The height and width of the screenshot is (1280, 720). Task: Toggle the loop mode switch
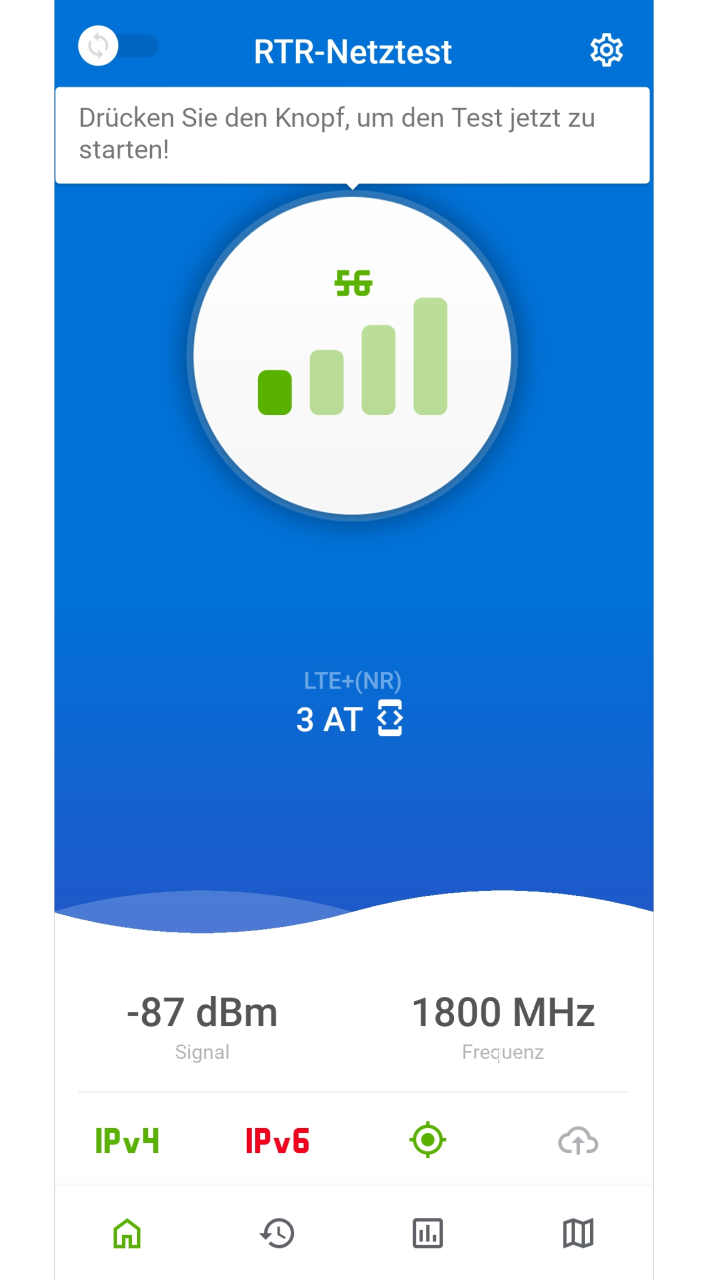pyautogui.click(x=119, y=46)
